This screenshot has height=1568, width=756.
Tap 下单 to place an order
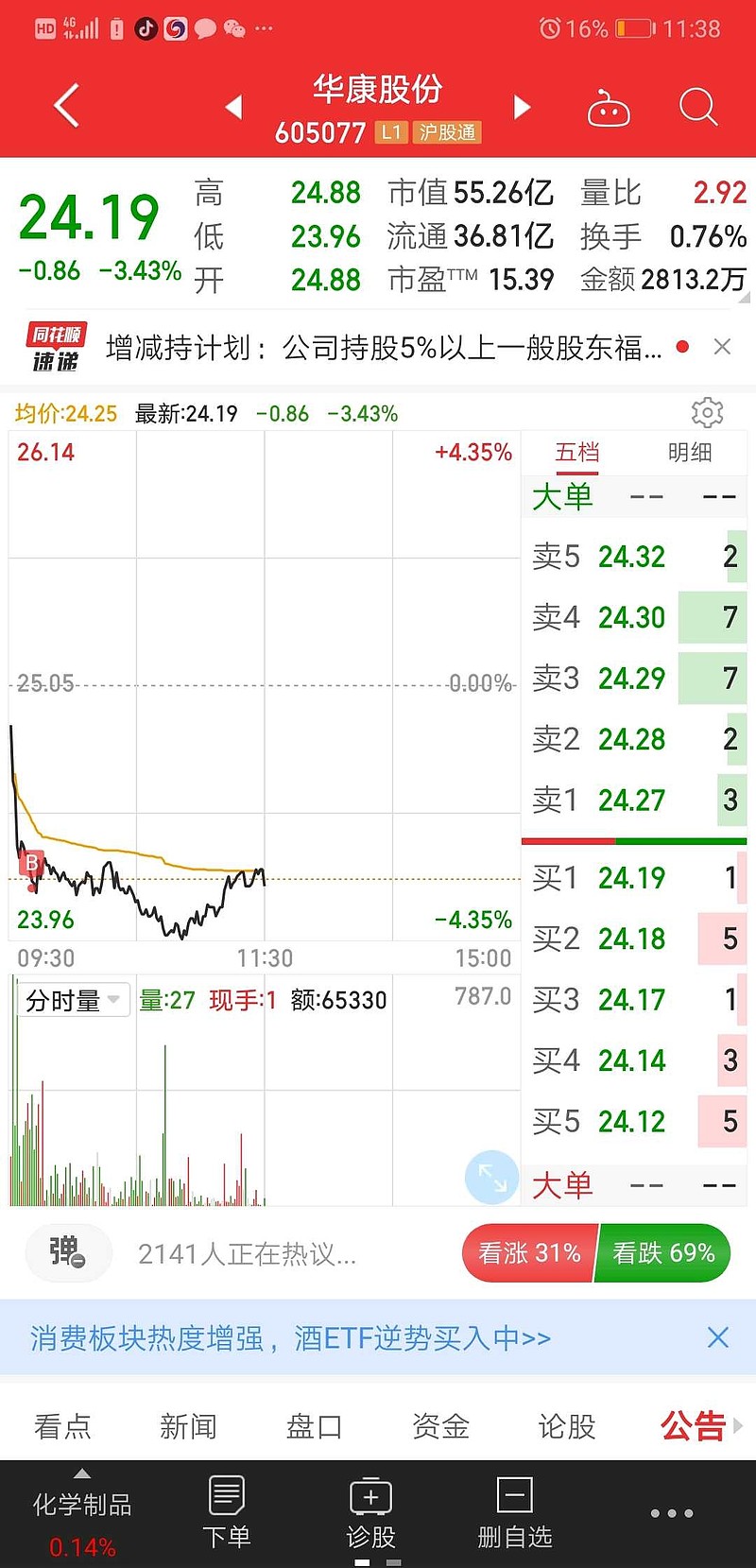[227, 1512]
